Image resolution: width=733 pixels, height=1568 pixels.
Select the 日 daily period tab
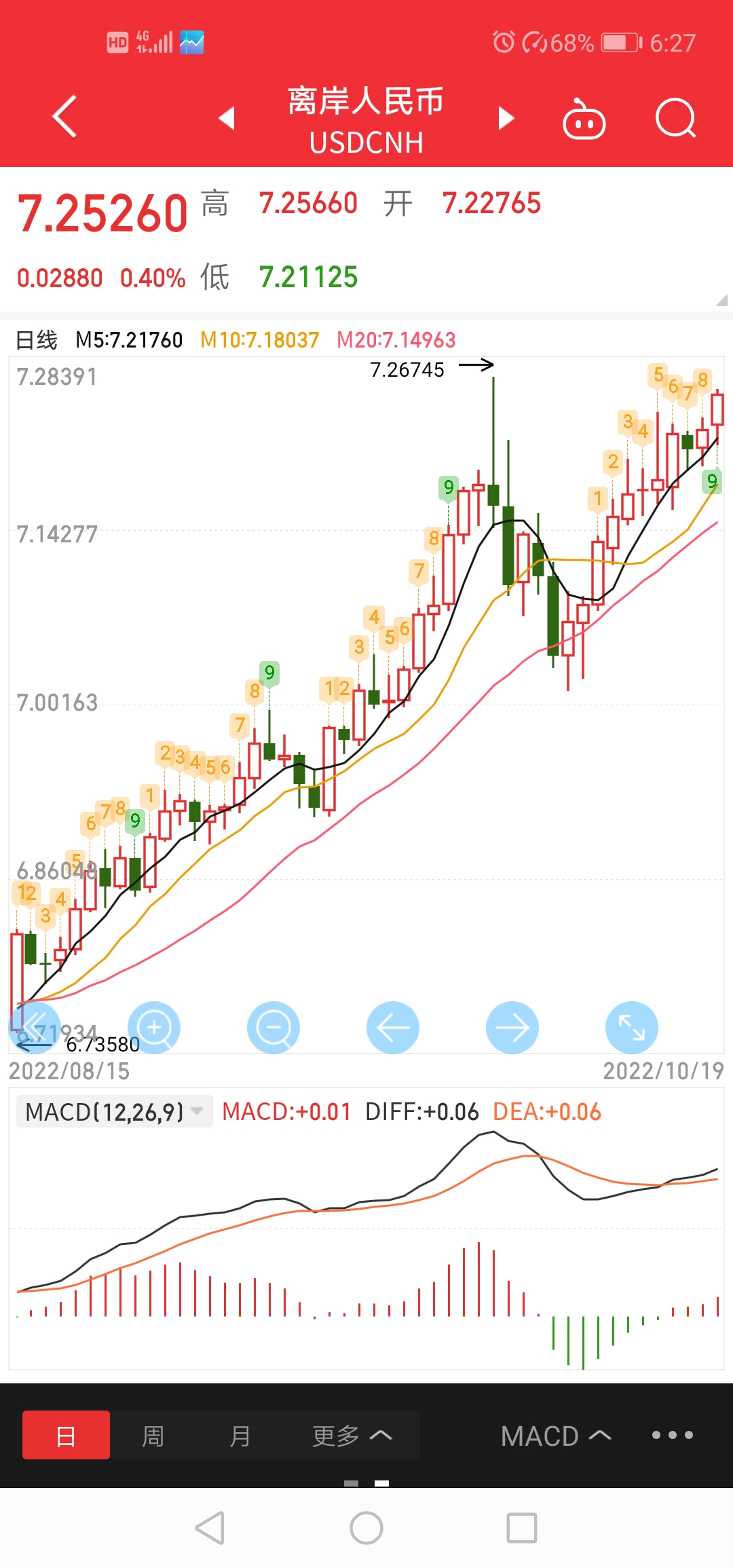tap(66, 1435)
